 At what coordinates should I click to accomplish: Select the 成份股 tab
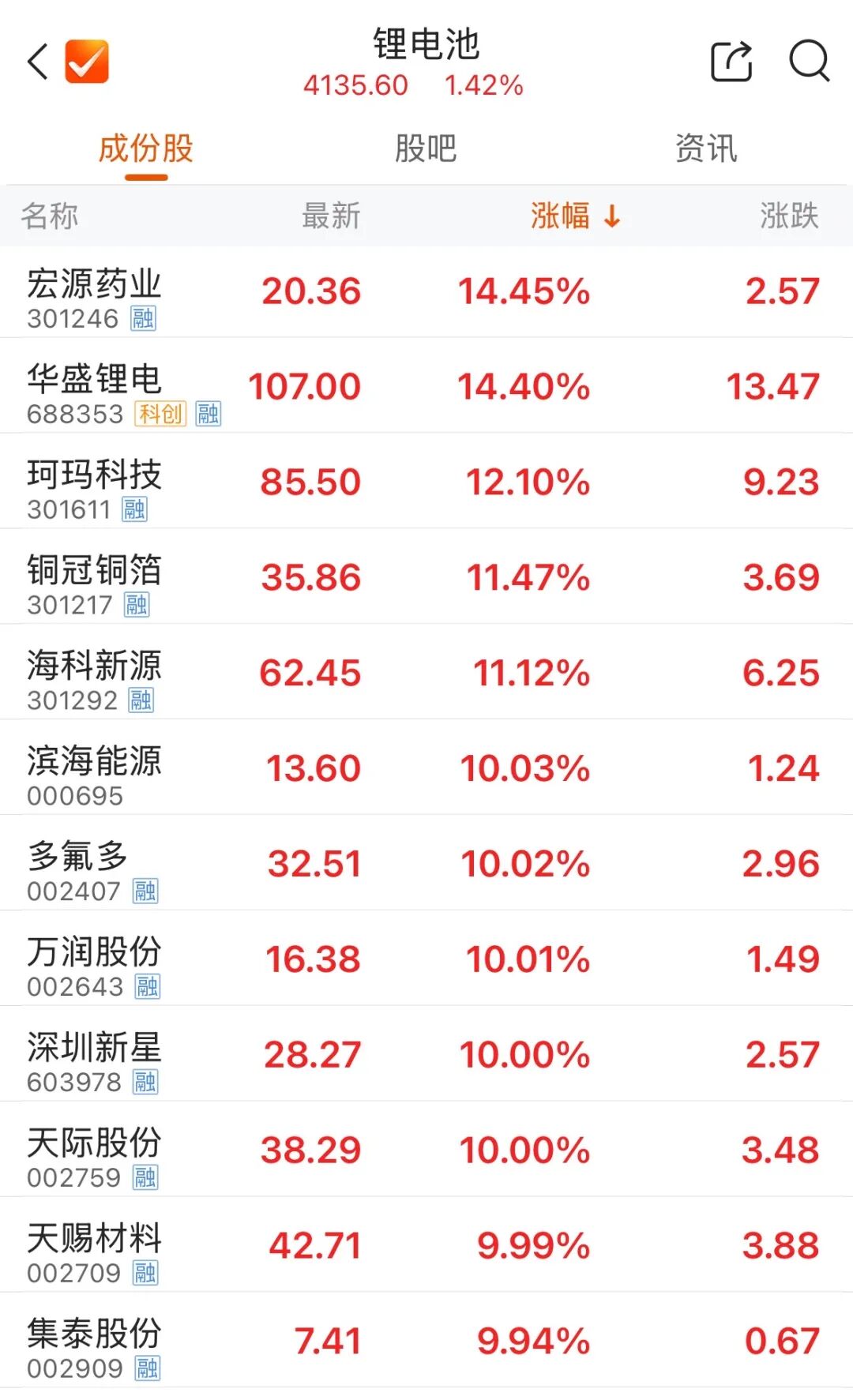[x=146, y=148]
